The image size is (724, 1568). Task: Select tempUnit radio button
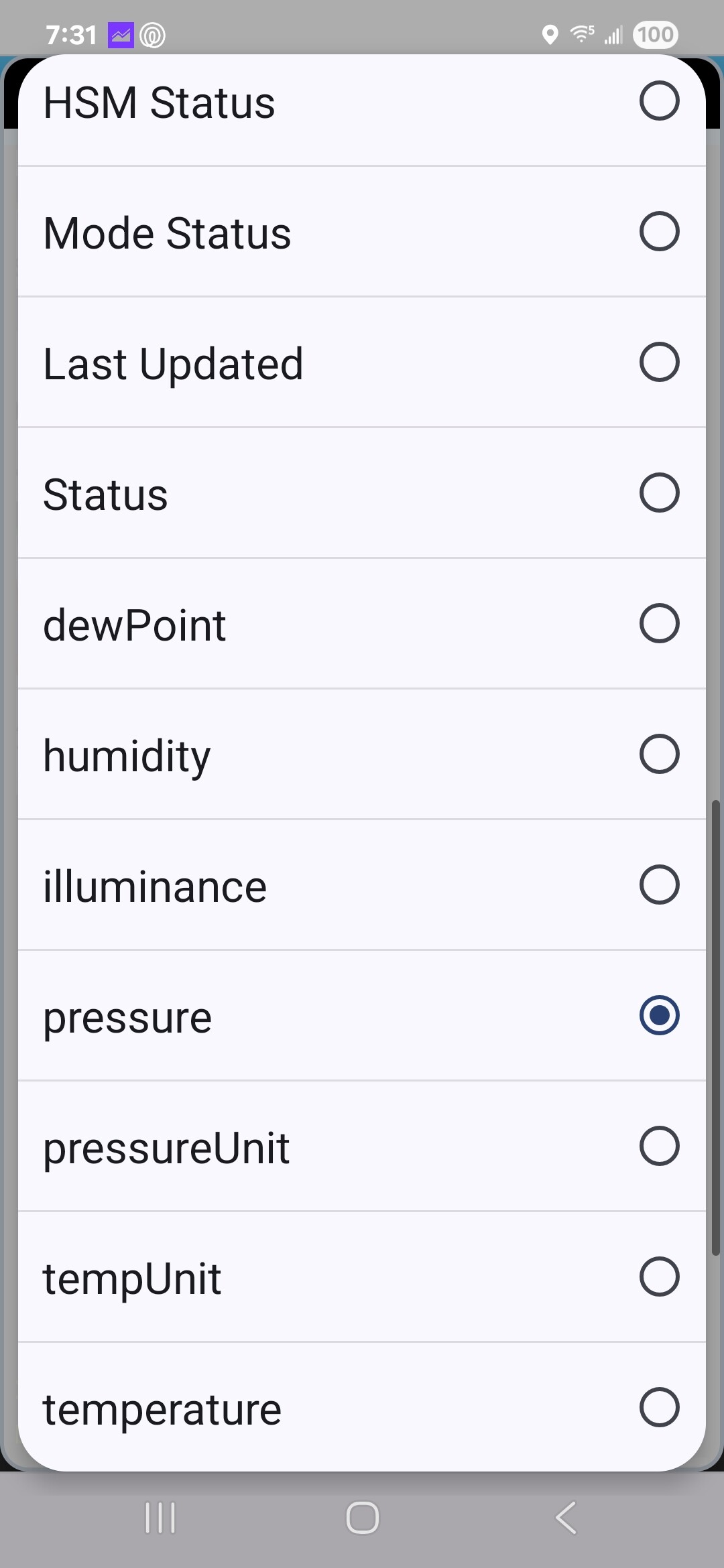coord(659,1277)
